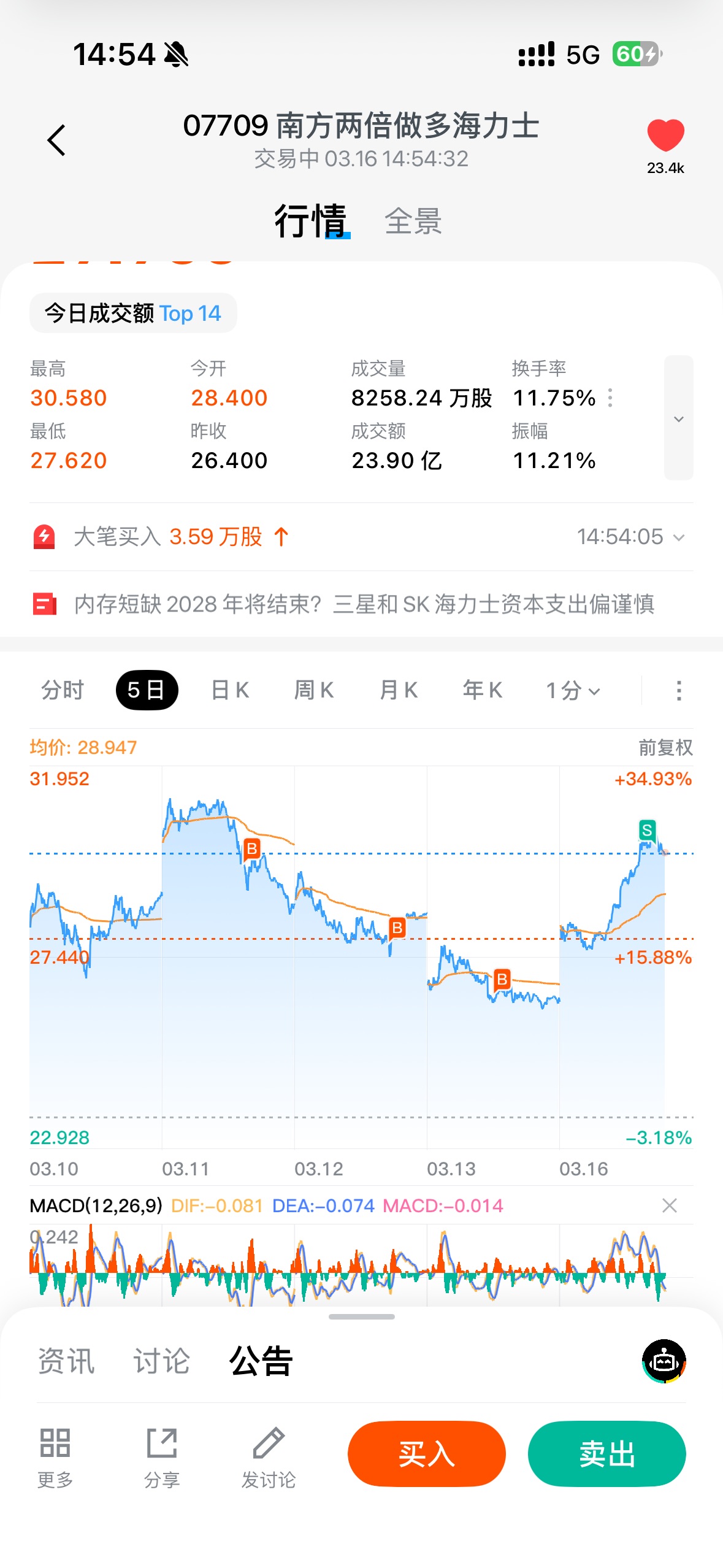Switch chart to 分时 view
Image resolution: width=723 pixels, height=1568 pixels.
[x=62, y=691]
